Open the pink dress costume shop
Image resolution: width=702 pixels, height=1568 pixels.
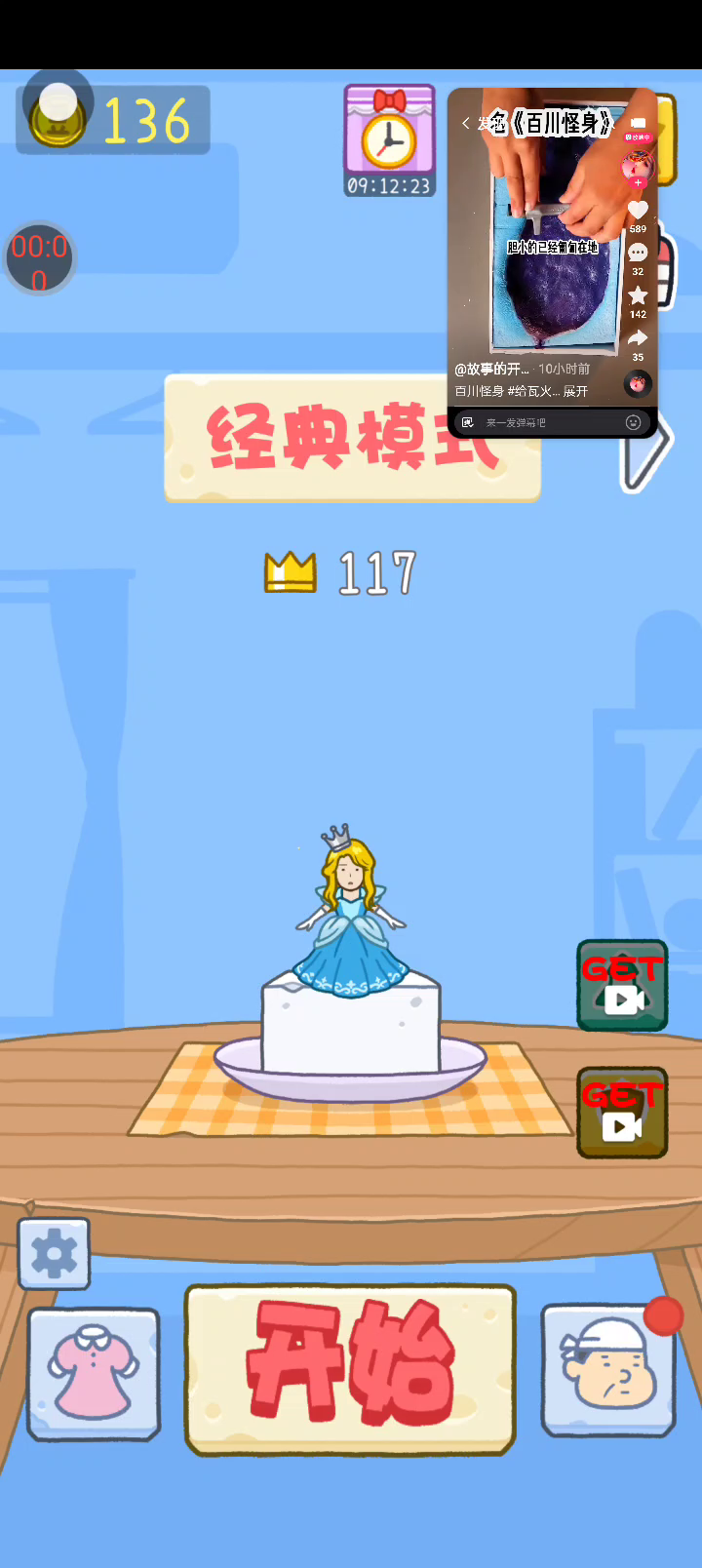coord(94,1373)
